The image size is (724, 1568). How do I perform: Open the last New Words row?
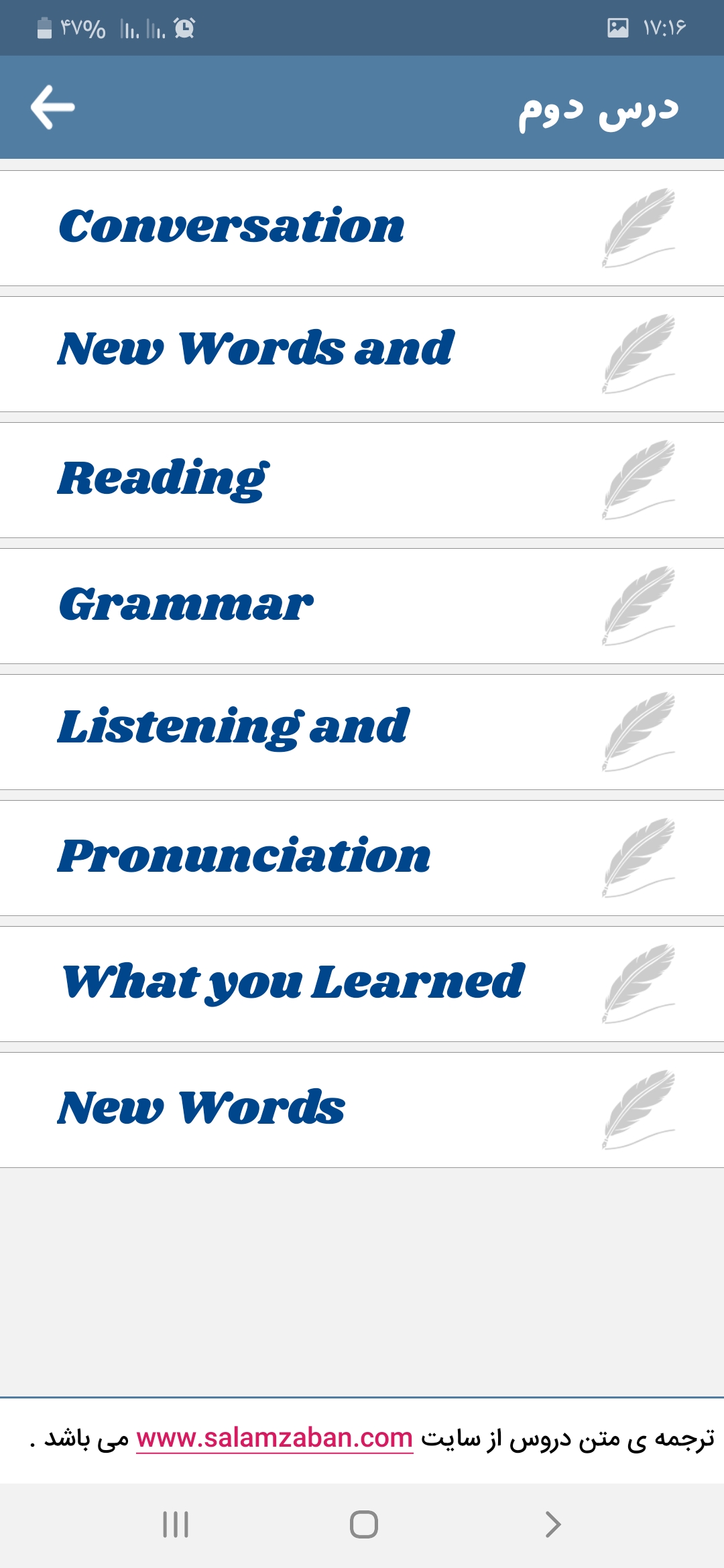click(x=362, y=1110)
